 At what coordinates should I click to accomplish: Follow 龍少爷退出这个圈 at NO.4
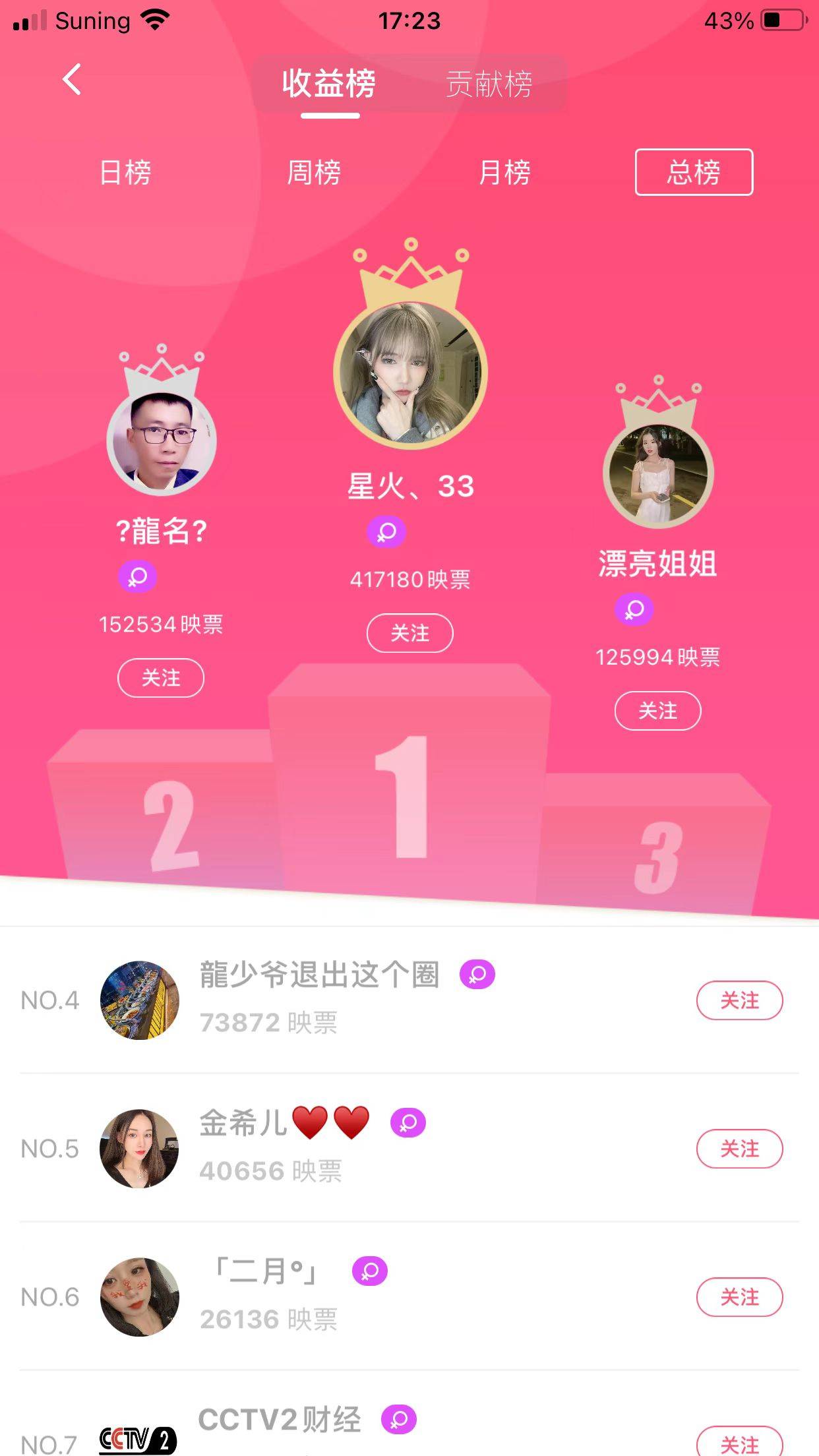[739, 1000]
